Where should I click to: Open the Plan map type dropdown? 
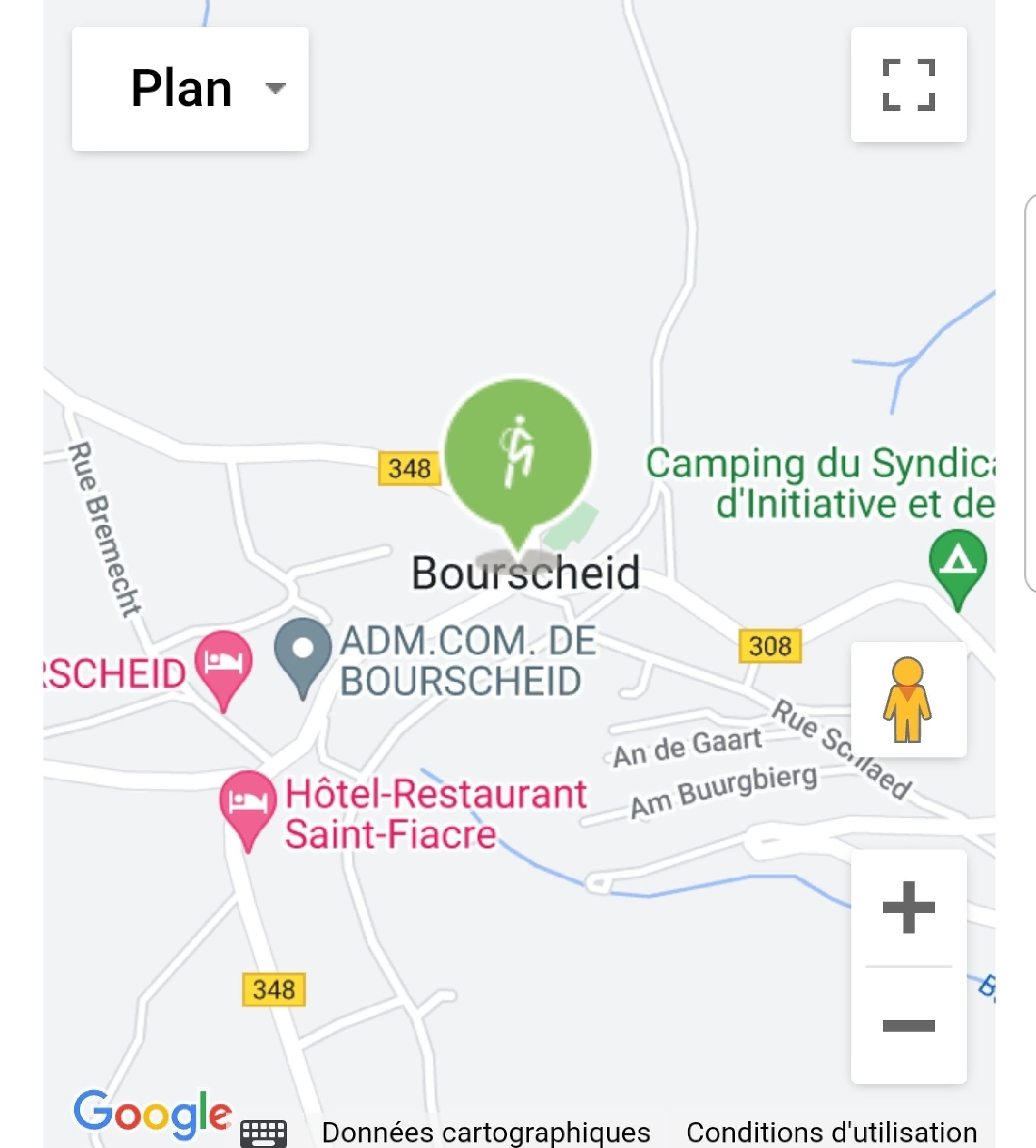tap(190, 89)
